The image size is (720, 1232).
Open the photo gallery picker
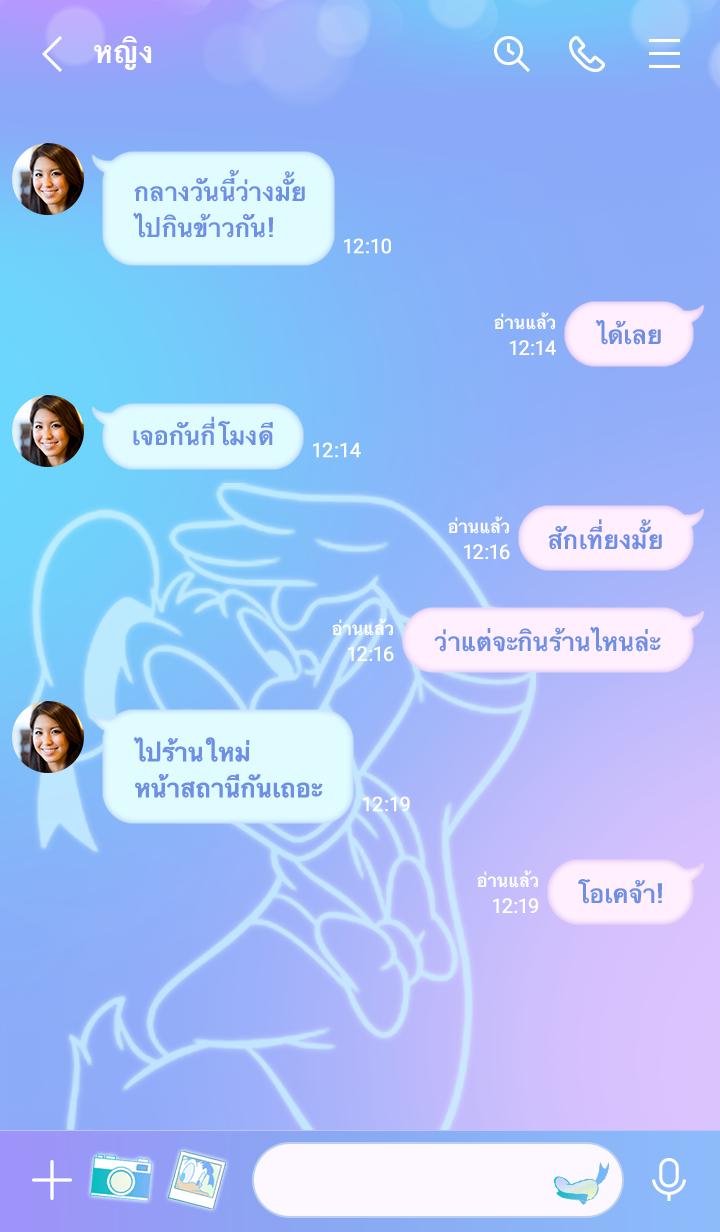tap(196, 1179)
